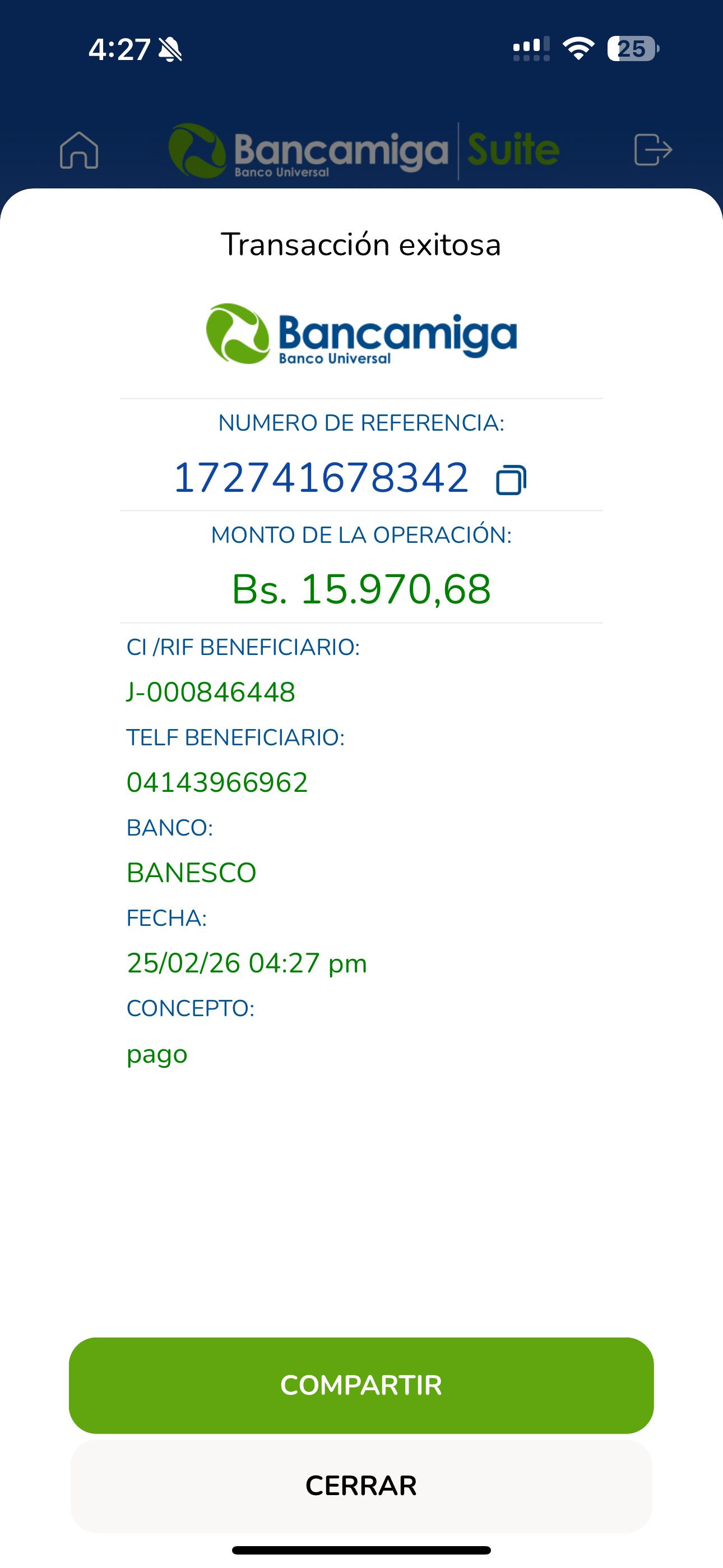Log out using the exit icon
Screen dimensions: 723x1568
pyautogui.click(x=652, y=150)
